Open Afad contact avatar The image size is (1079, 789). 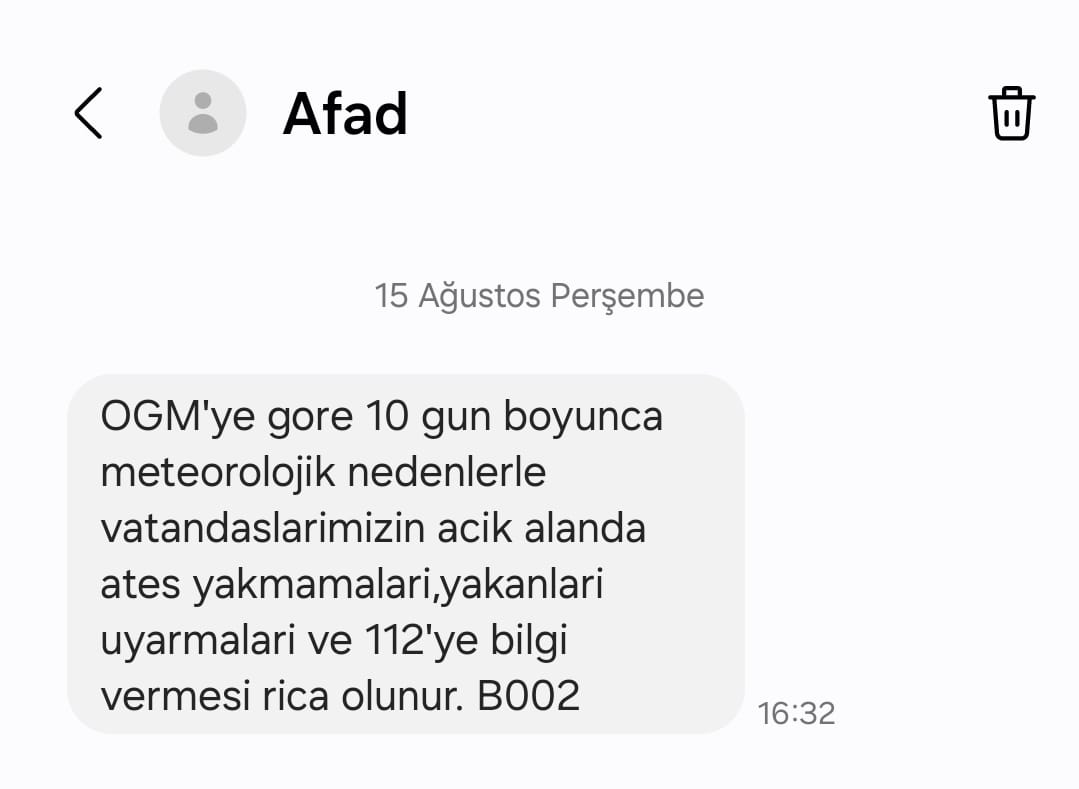point(203,113)
